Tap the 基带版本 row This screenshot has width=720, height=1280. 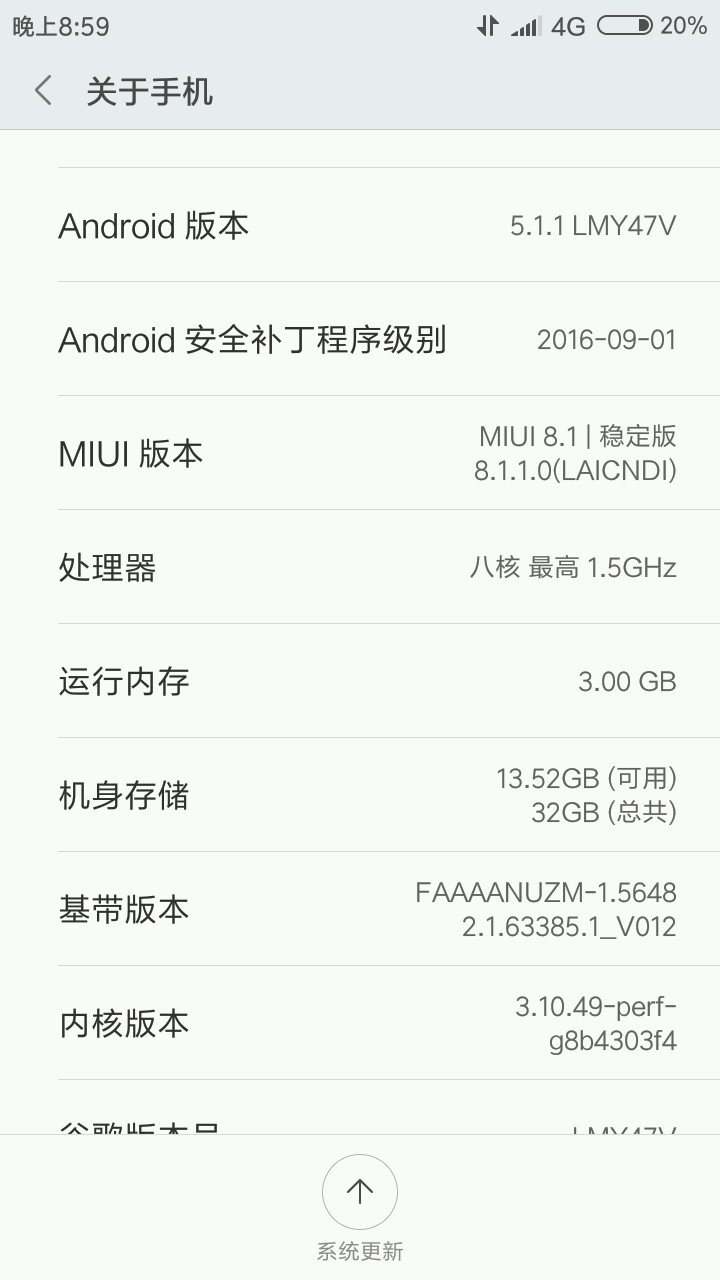click(360, 909)
